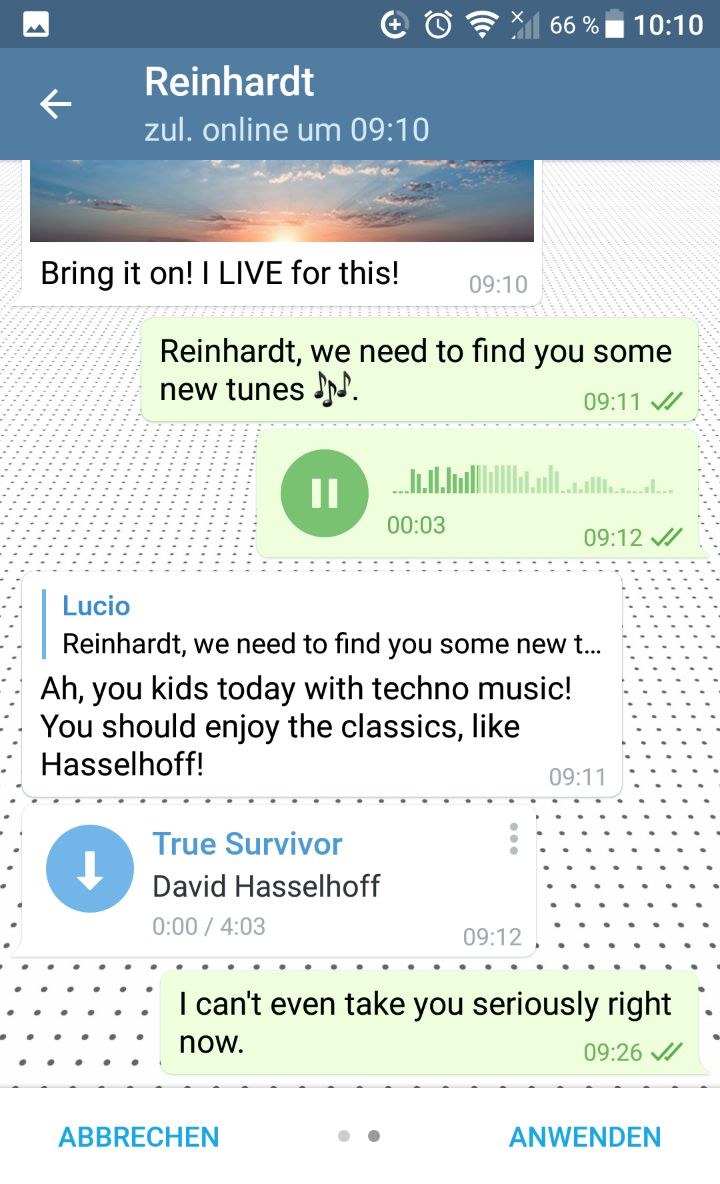Pause the playing voice message
The height and width of the screenshot is (1184, 720).
pyautogui.click(x=324, y=493)
